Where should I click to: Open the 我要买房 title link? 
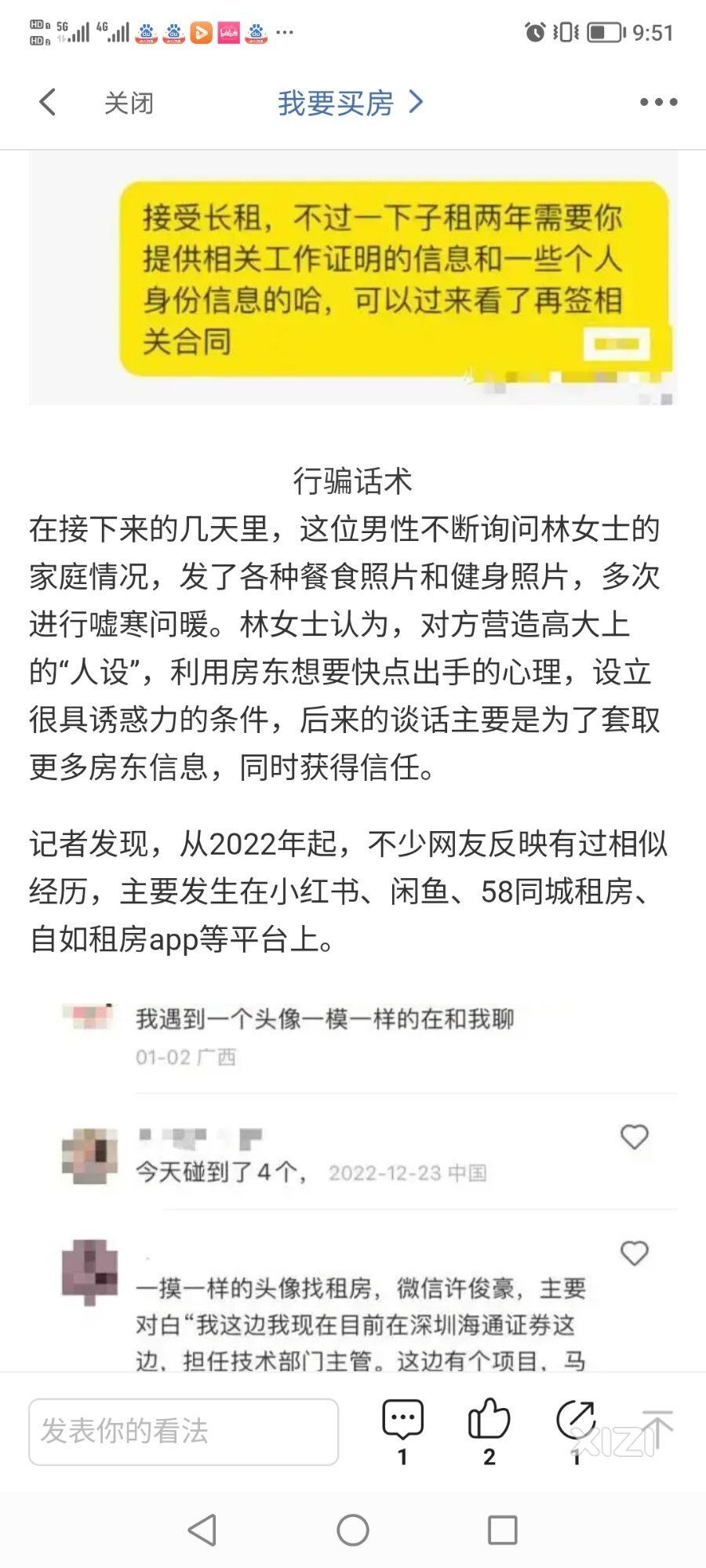tap(350, 103)
